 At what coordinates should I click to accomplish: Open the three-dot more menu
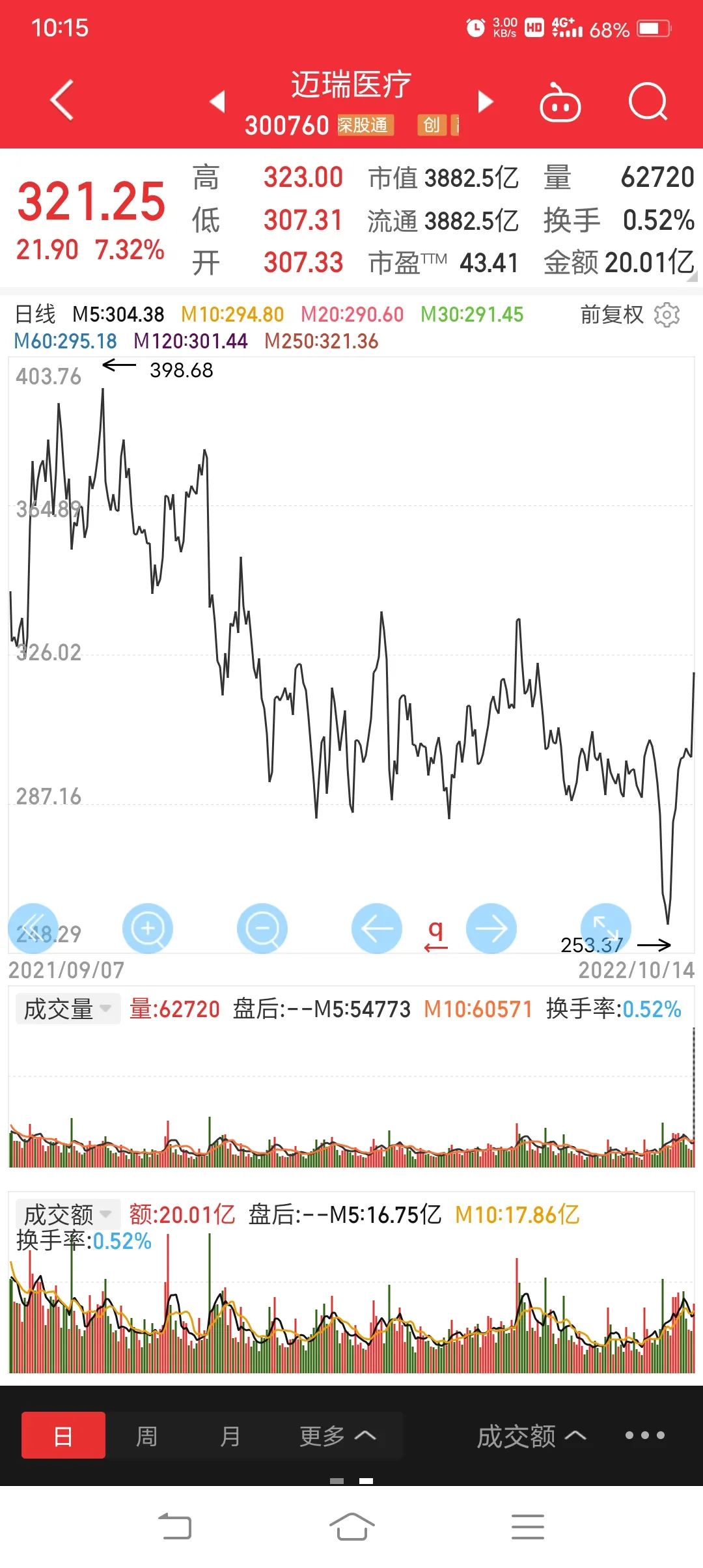[644, 1435]
